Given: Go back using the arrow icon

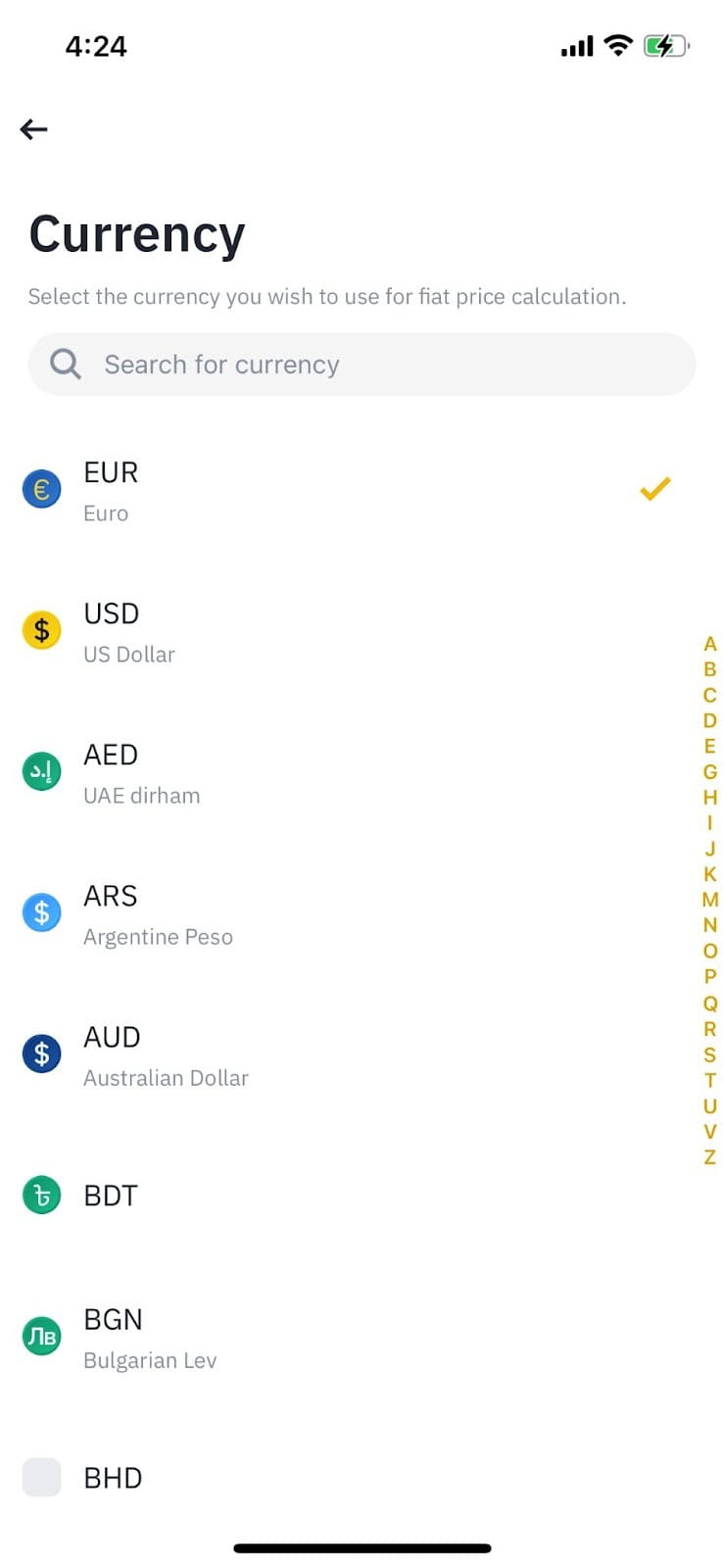Looking at the screenshot, I should pos(33,129).
